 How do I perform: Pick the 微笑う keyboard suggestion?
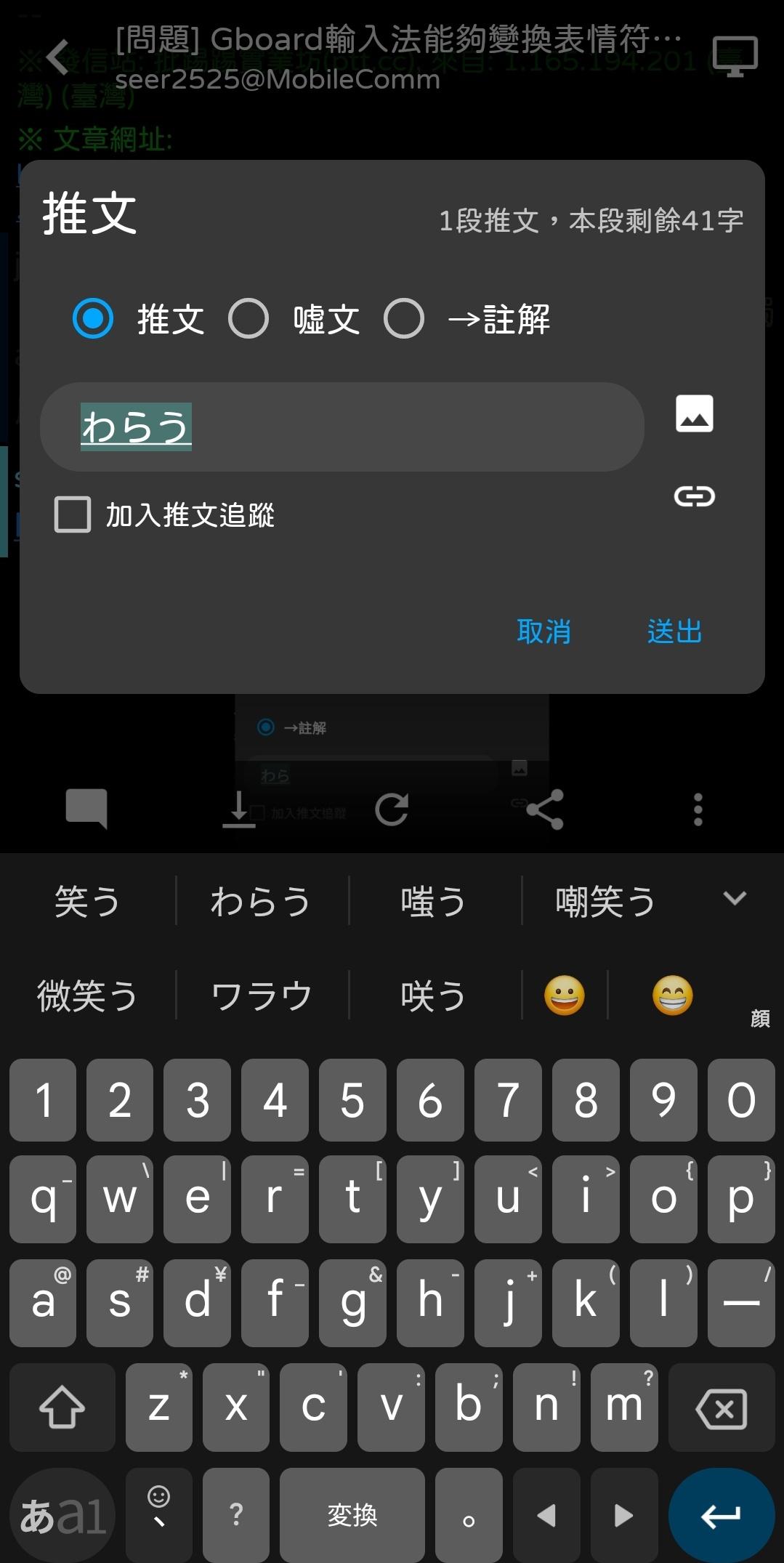click(x=87, y=995)
